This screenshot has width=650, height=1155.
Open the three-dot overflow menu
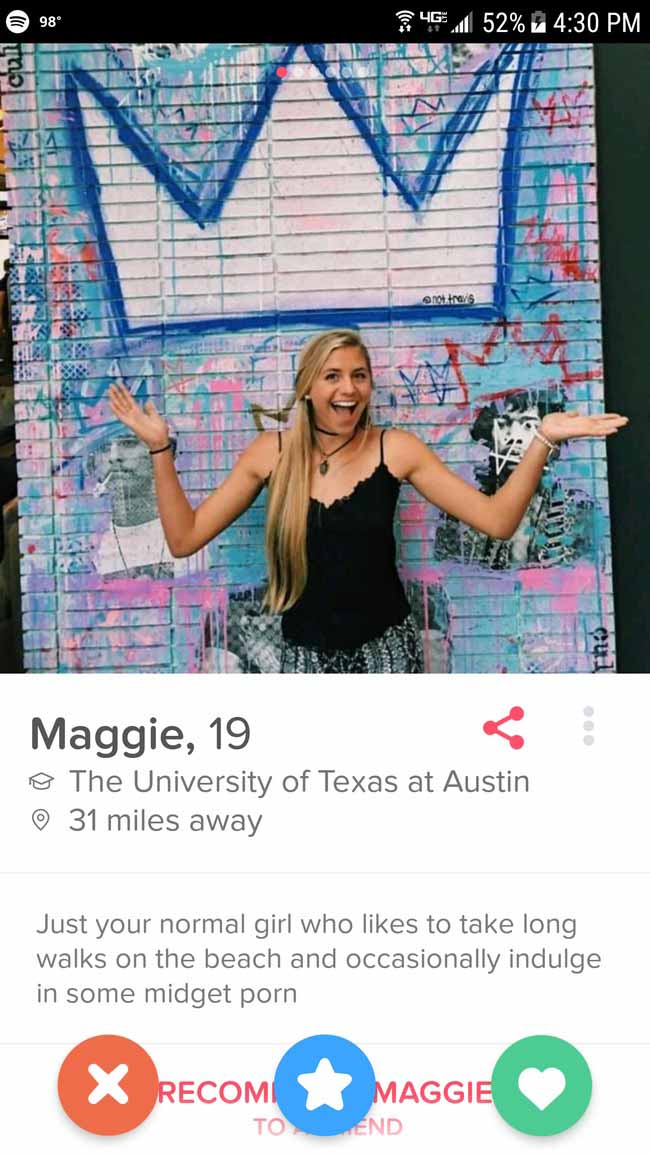point(588,726)
